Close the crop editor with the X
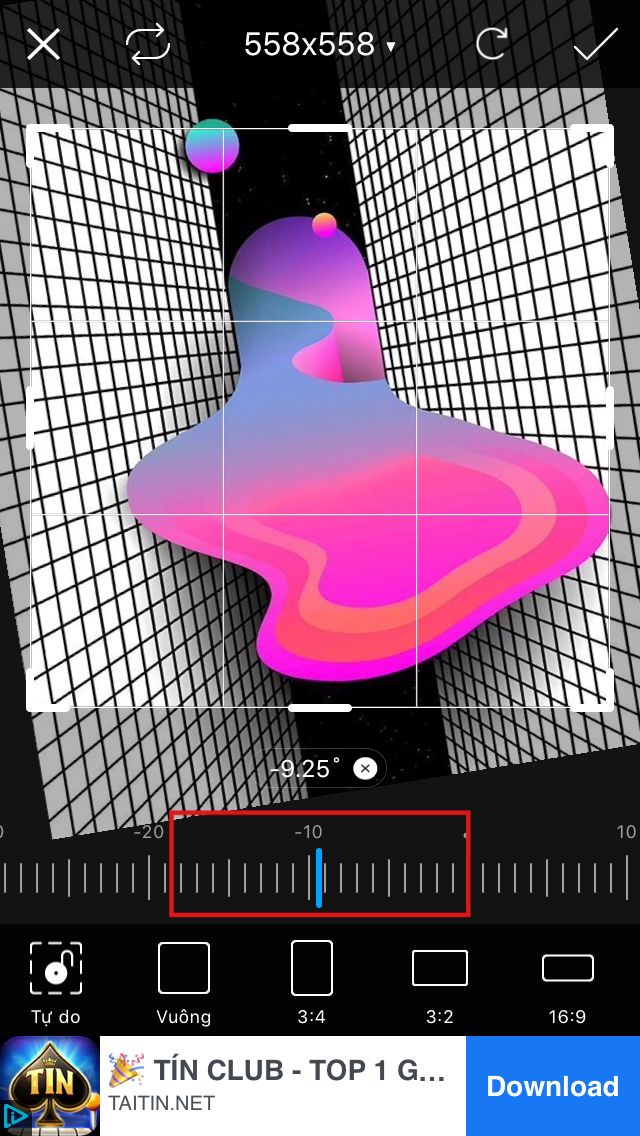Screen dimensions: 640x1136 point(43,44)
